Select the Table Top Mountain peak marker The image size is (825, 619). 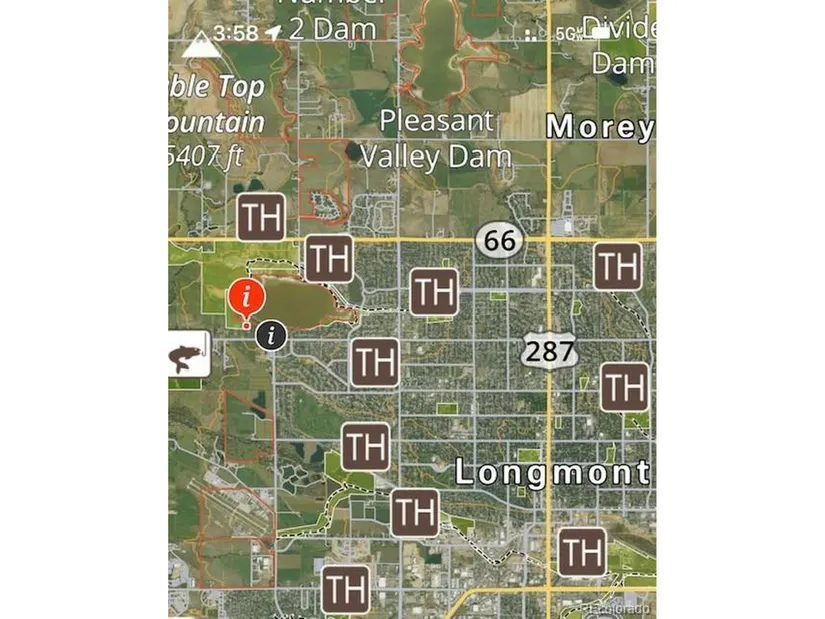click(x=201, y=45)
